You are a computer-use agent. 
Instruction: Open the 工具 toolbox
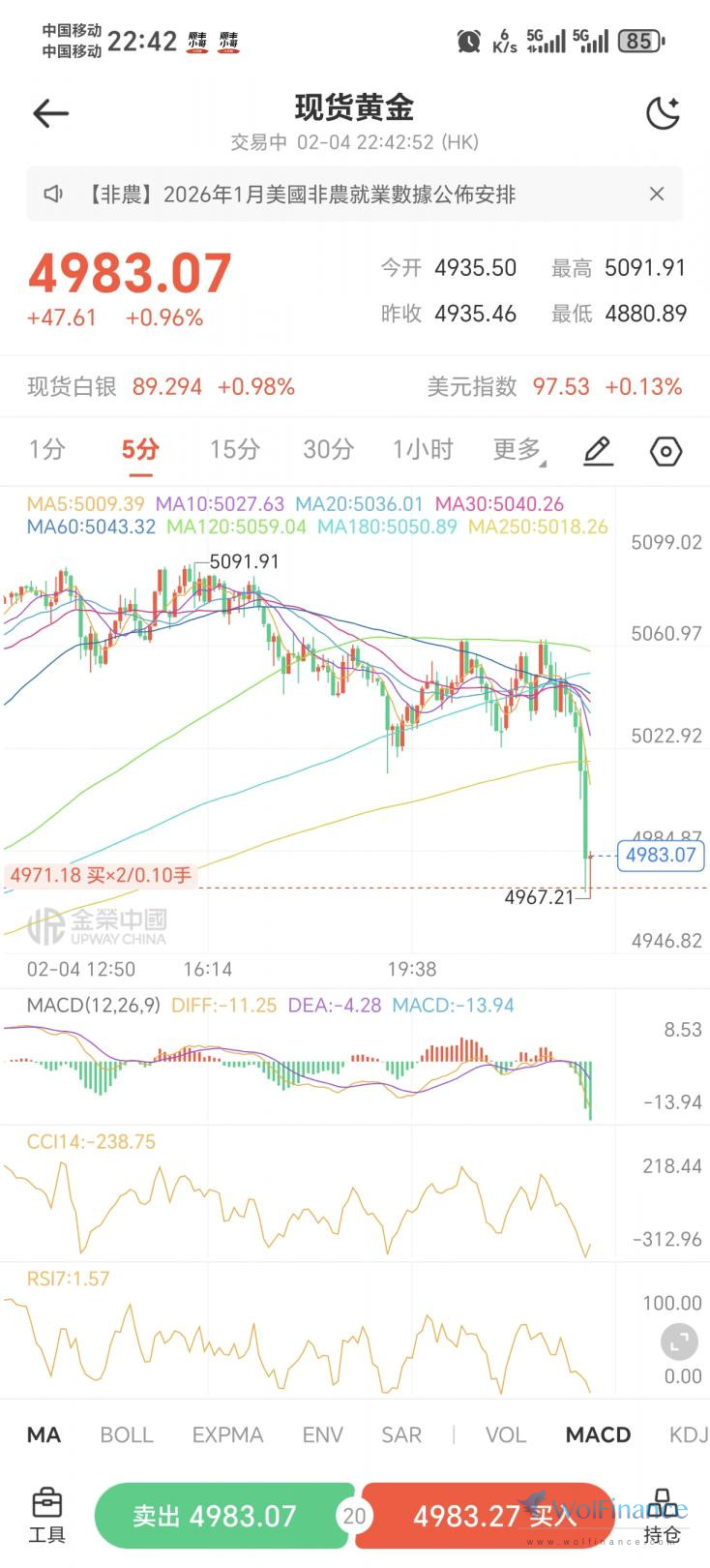click(46, 1516)
